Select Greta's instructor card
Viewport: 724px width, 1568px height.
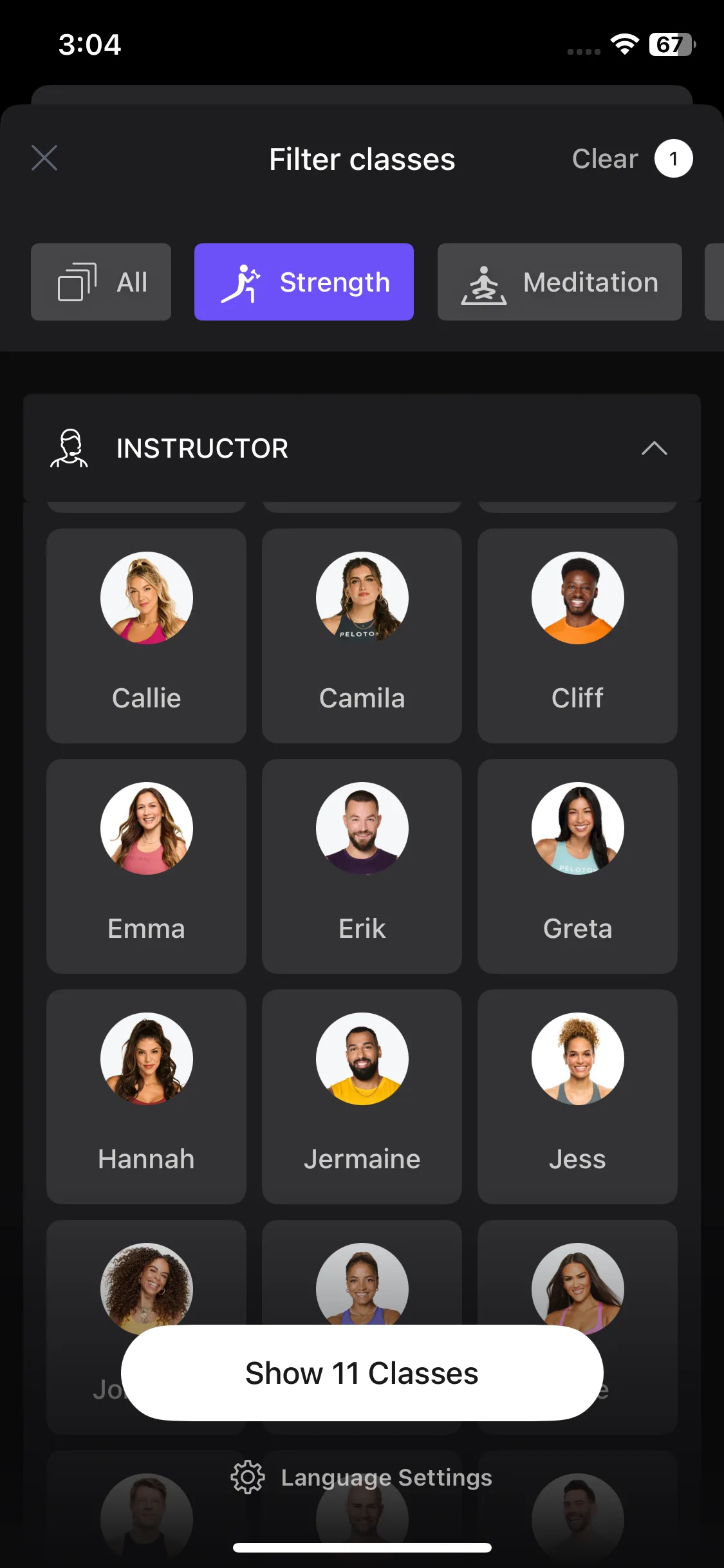click(x=577, y=866)
